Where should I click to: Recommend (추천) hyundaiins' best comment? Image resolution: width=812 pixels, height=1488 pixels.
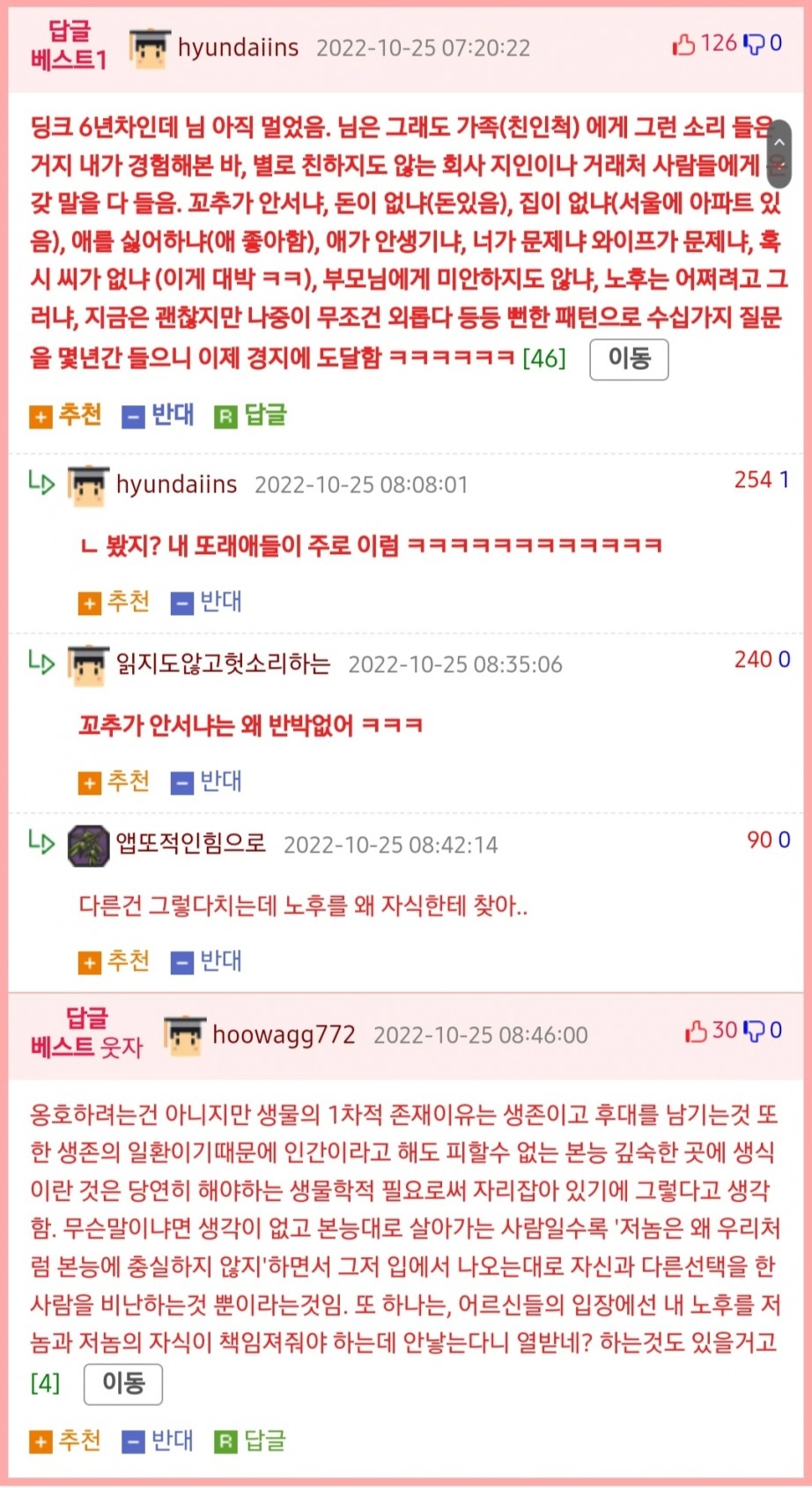click(66, 415)
